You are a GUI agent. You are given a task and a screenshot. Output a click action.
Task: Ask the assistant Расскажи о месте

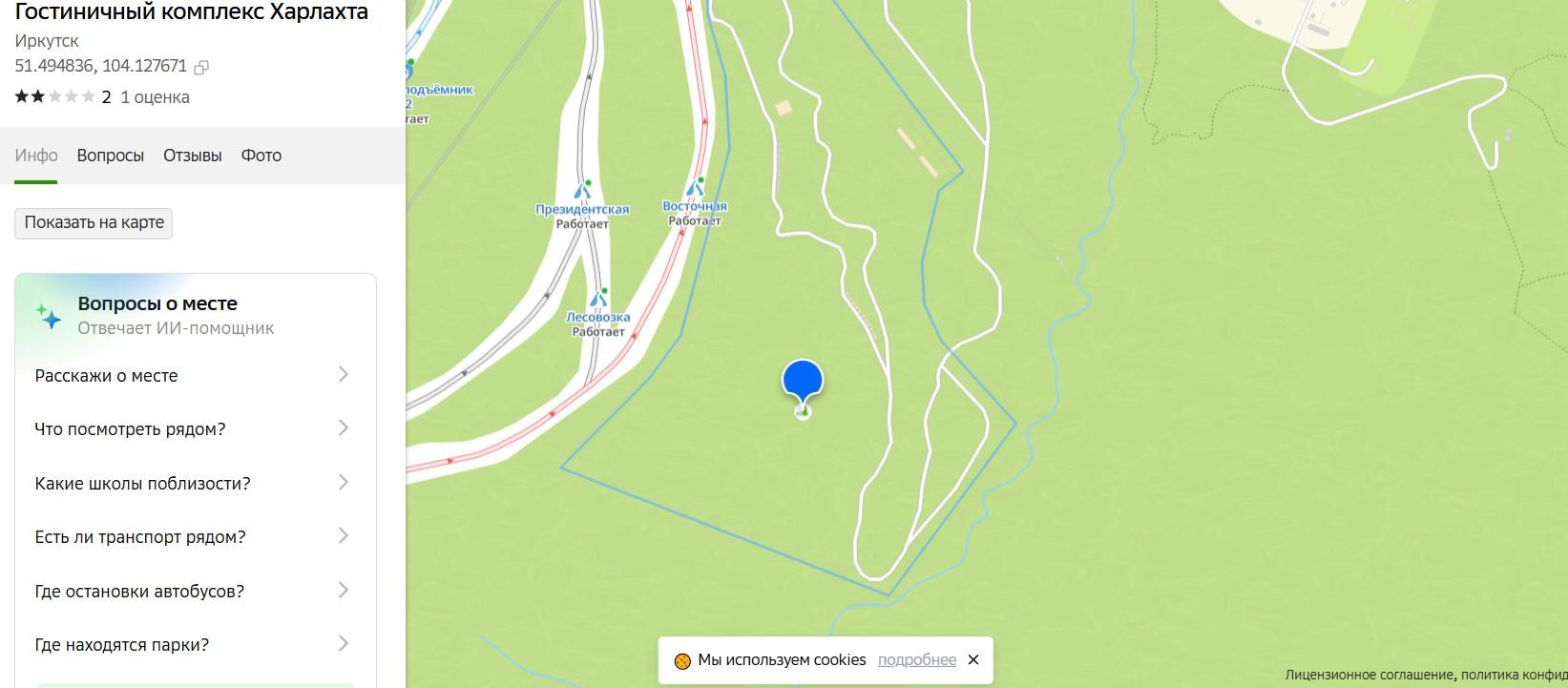point(191,375)
